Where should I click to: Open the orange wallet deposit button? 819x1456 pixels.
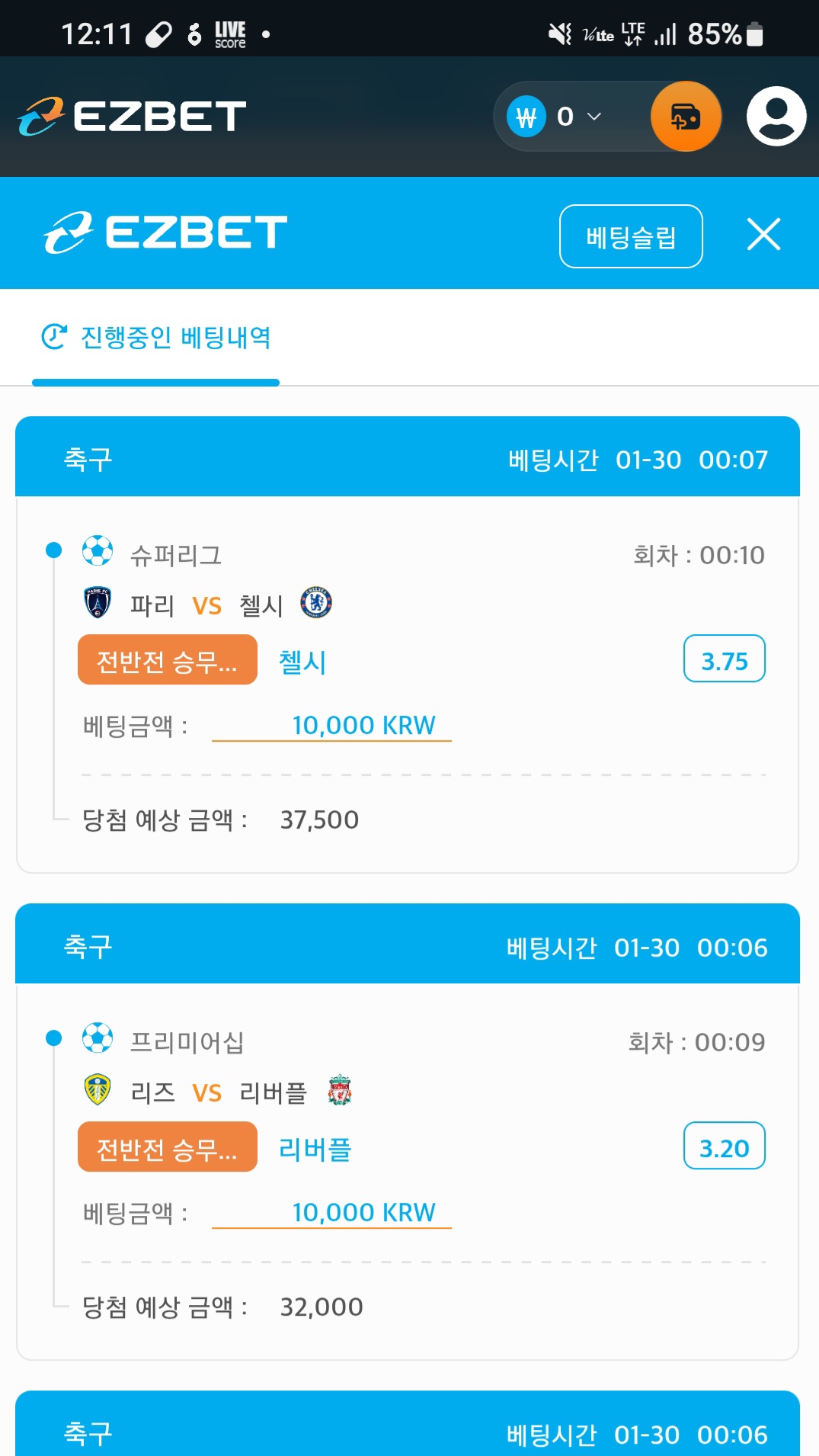pos(686,117)
